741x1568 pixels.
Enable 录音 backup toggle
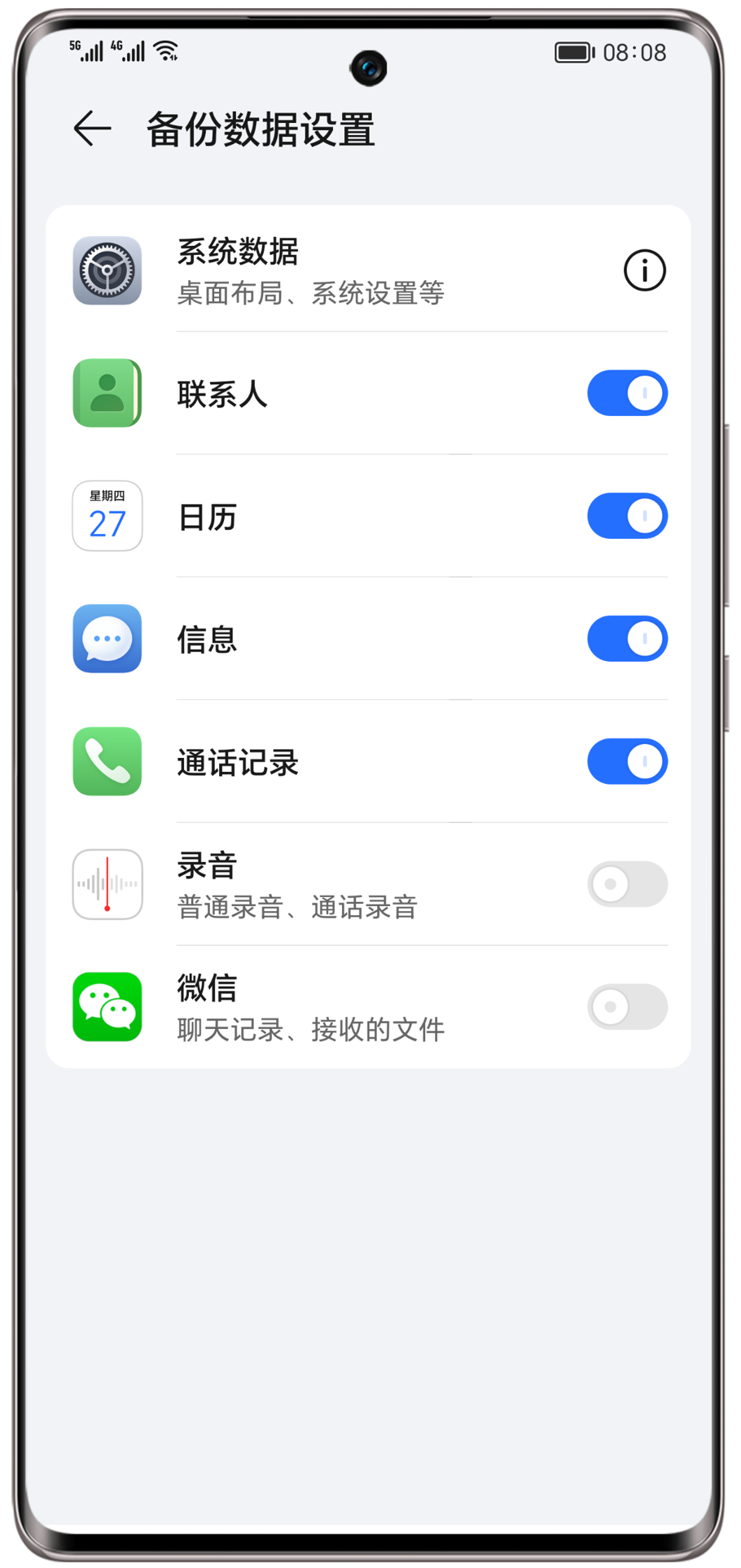pos(627,884)
